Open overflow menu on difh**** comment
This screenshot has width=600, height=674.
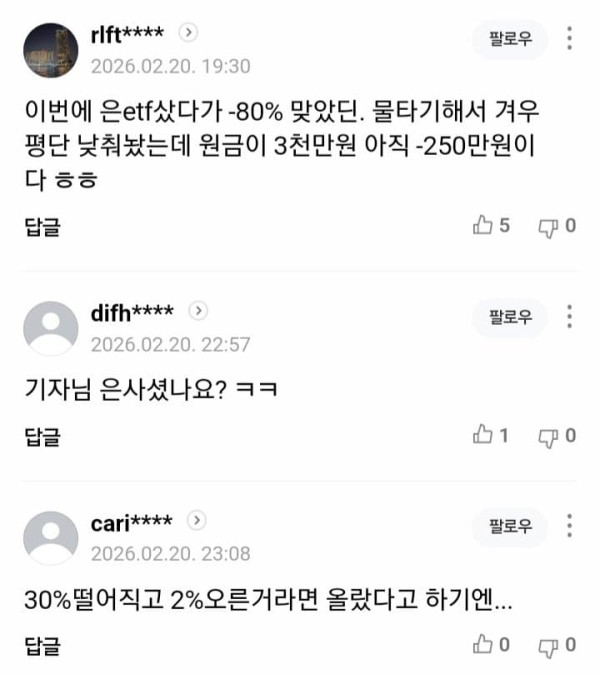tap(570, 317)
